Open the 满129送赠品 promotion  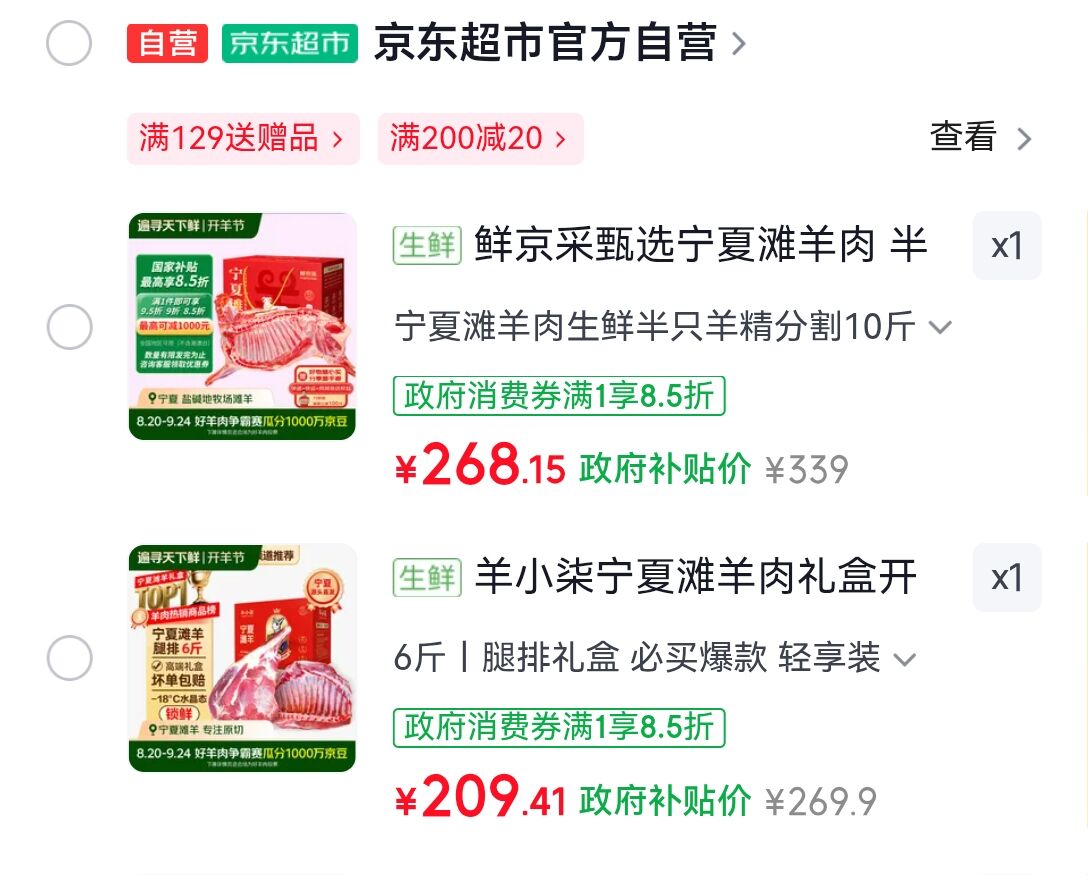243,138
